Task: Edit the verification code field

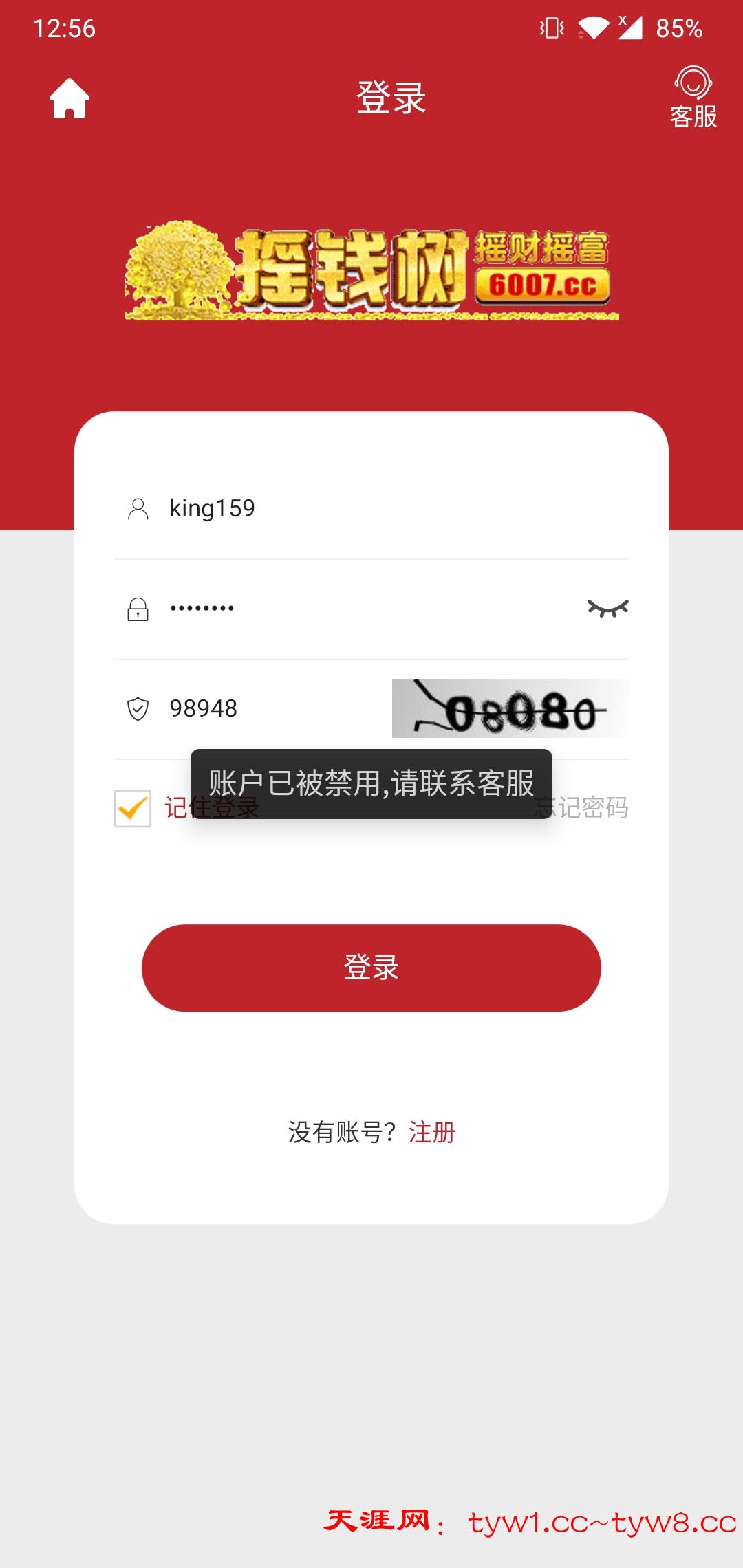Action: 268,708
